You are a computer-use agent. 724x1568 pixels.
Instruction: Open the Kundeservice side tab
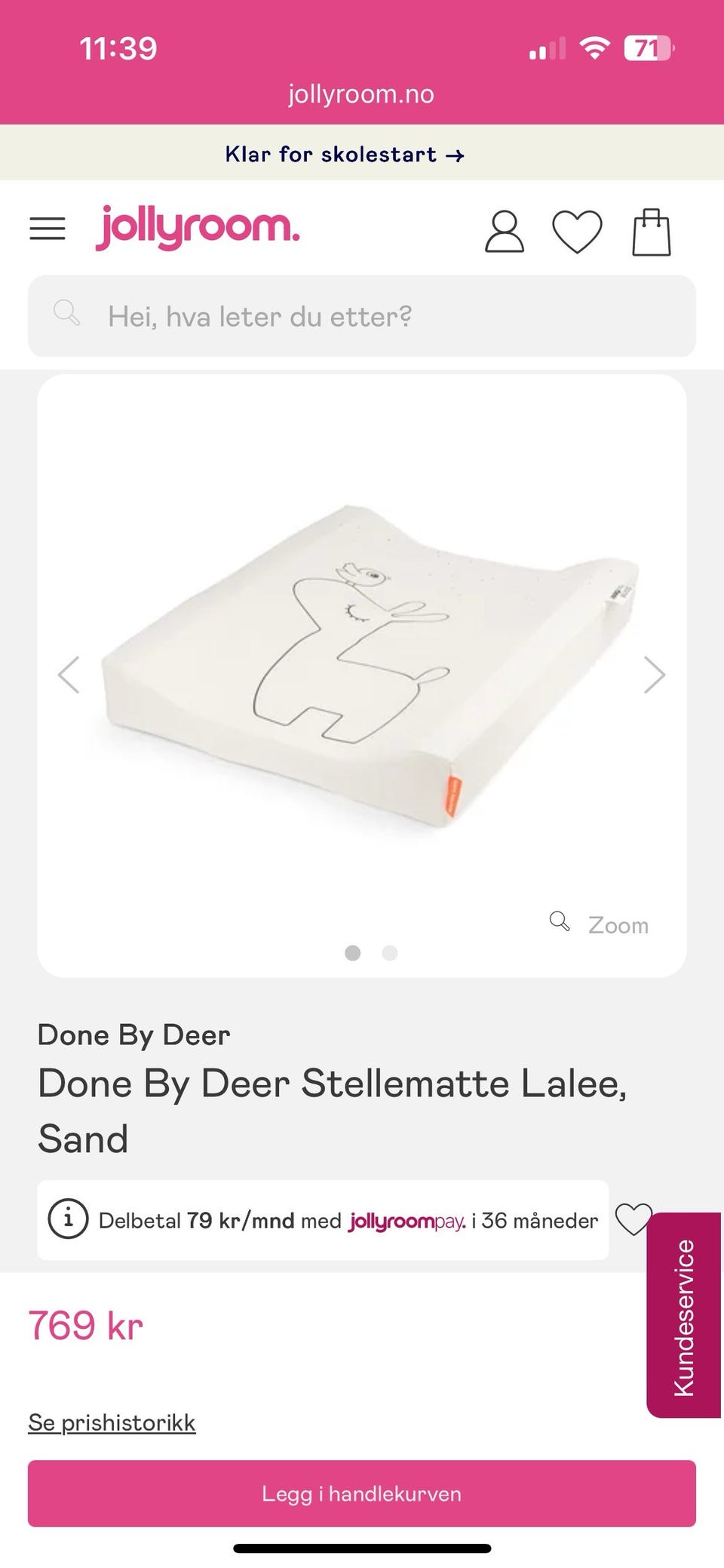(x=684, y=1315)
